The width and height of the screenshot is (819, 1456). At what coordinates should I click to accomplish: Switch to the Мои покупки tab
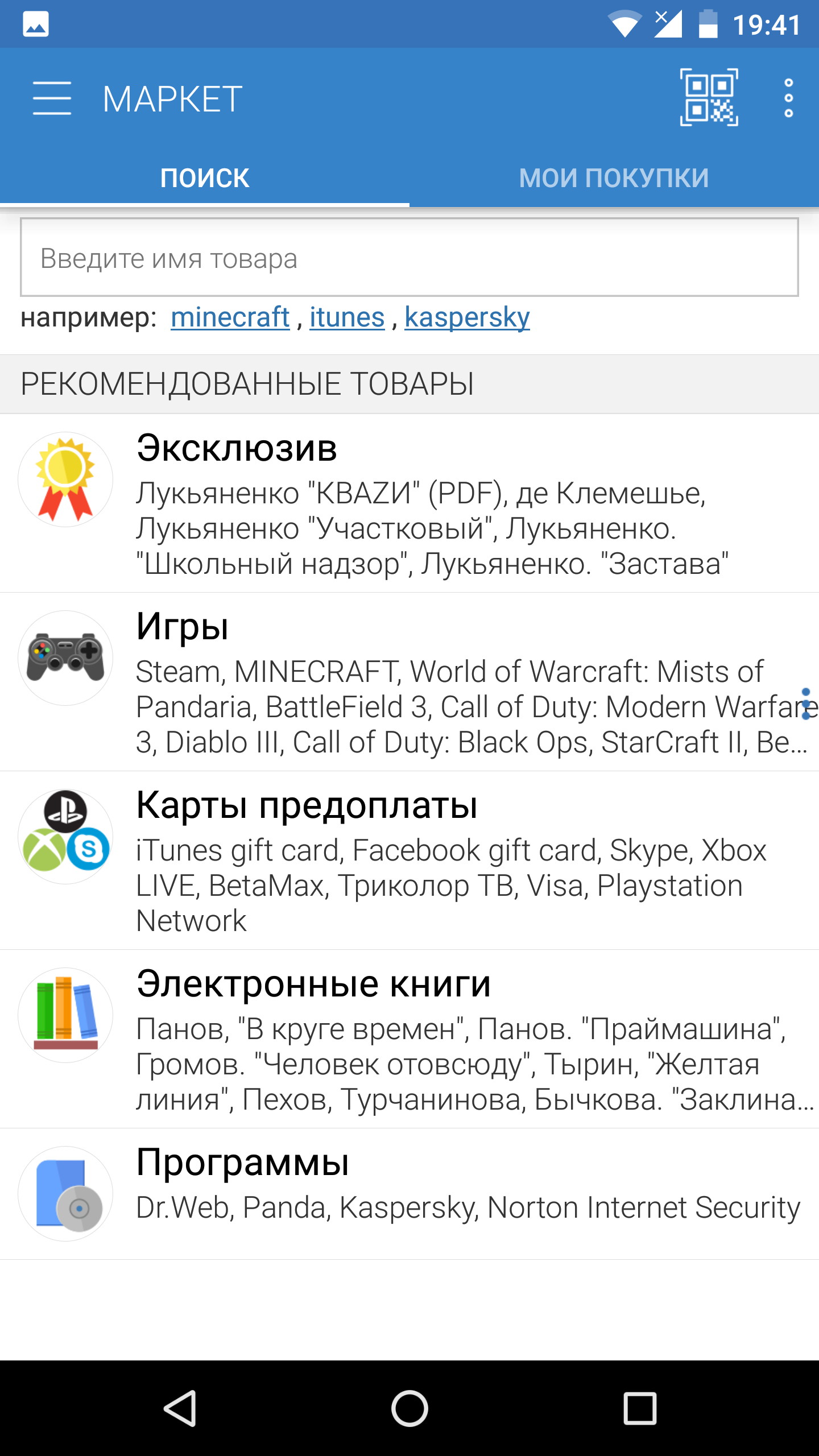click(614, 177)
